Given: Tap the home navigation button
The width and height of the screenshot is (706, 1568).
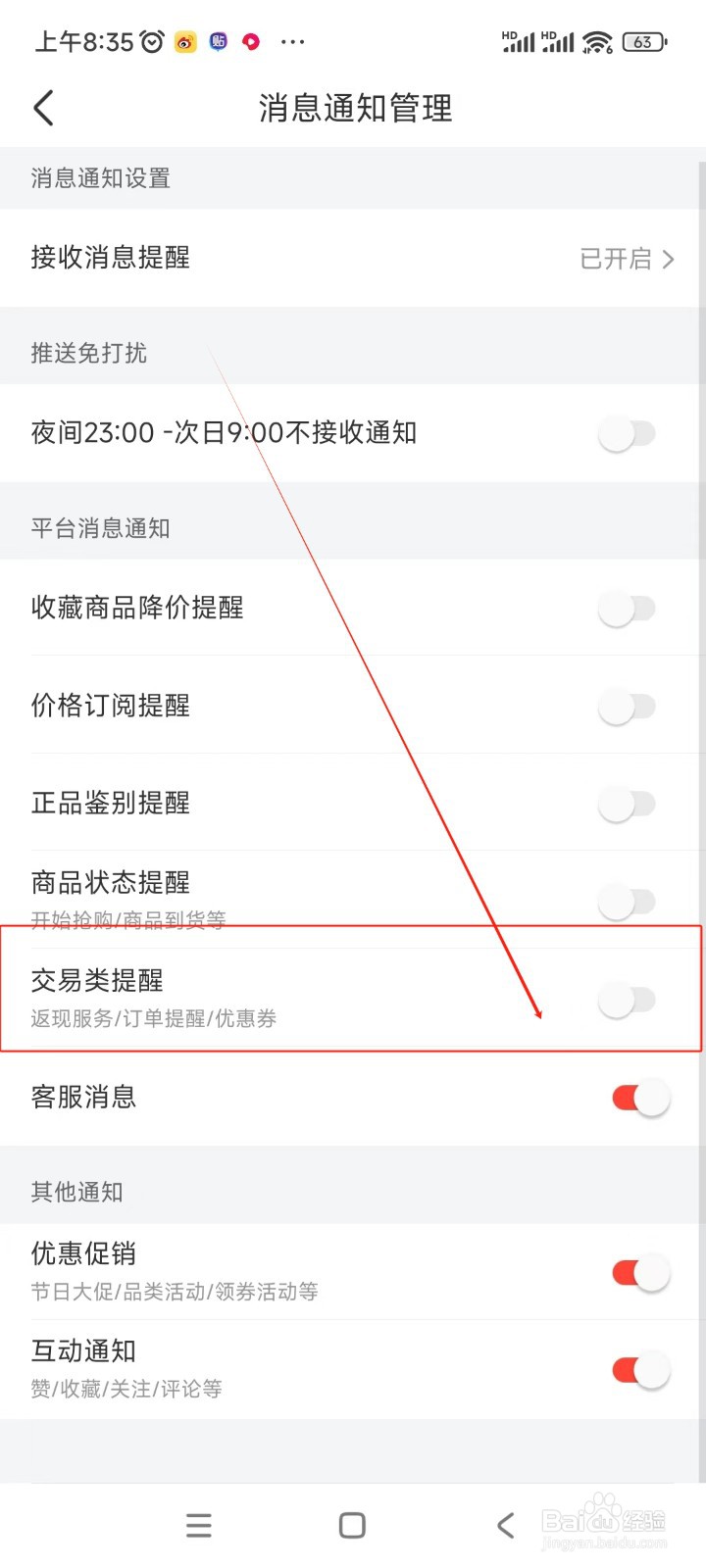Looking at the screenshot, I should click(x=351, y=1525).
